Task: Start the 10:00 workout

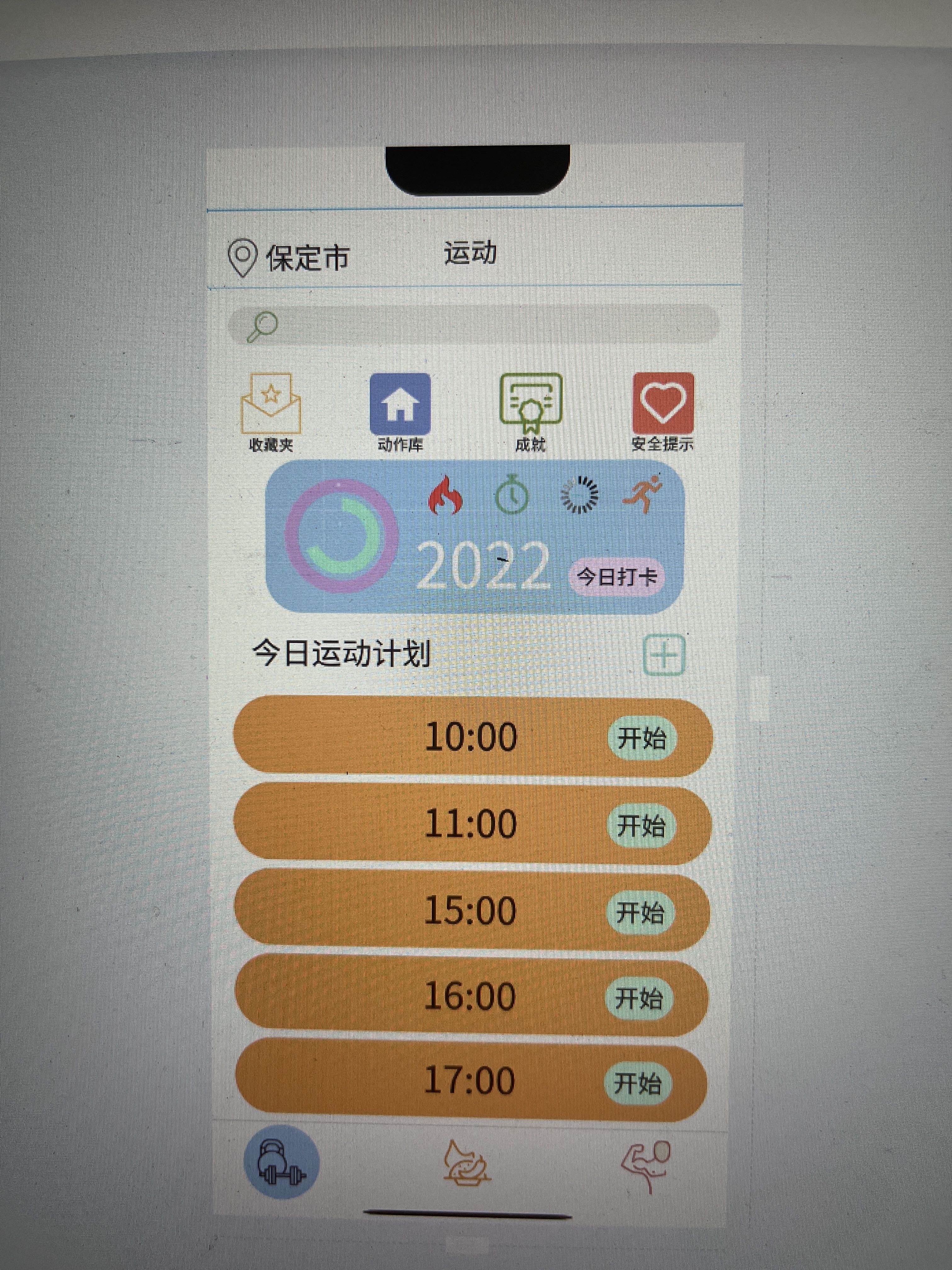Action: point(642,738)
